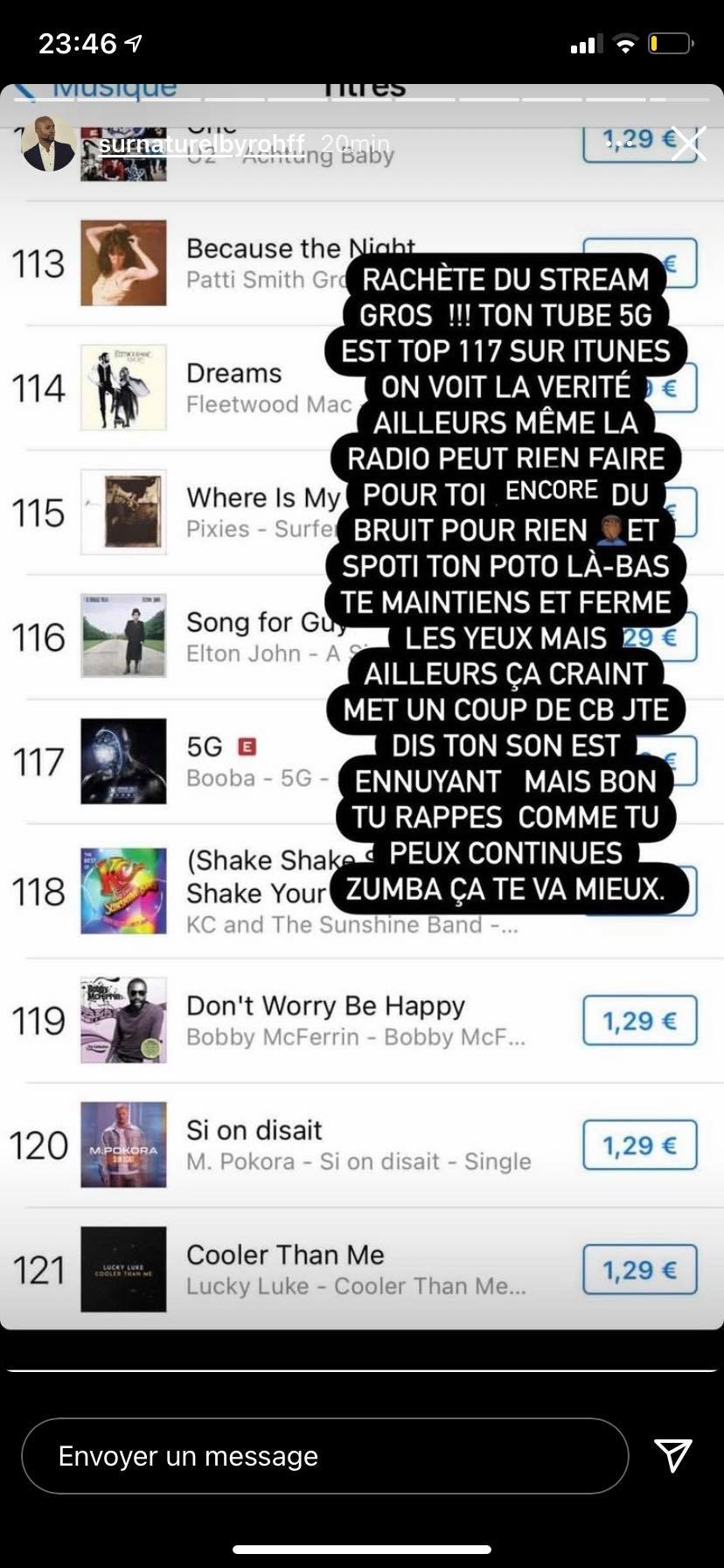The image size is (724, 1568).
Task: Share the story via paper plane icon
Action: coord(673,1454)
